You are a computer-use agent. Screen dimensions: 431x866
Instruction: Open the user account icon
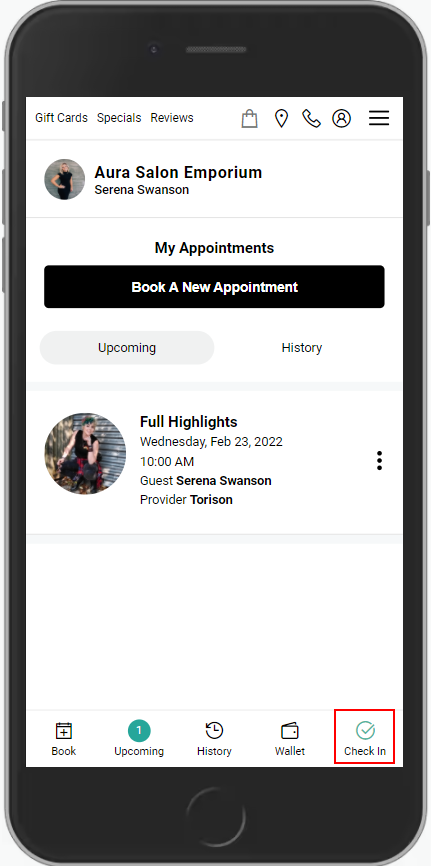pyautogui.click(x=341, y=118)
